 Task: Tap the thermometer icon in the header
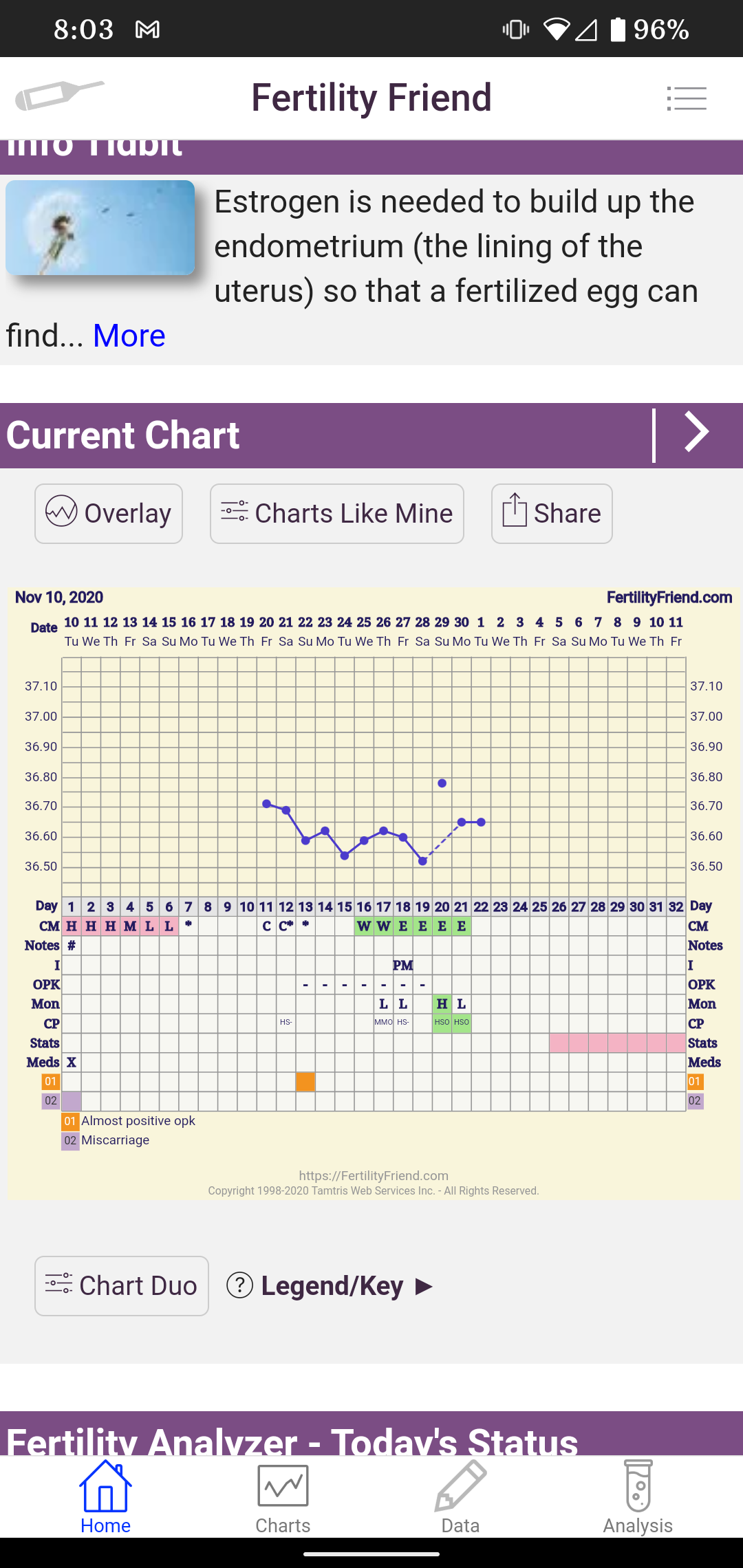(59, 95)
